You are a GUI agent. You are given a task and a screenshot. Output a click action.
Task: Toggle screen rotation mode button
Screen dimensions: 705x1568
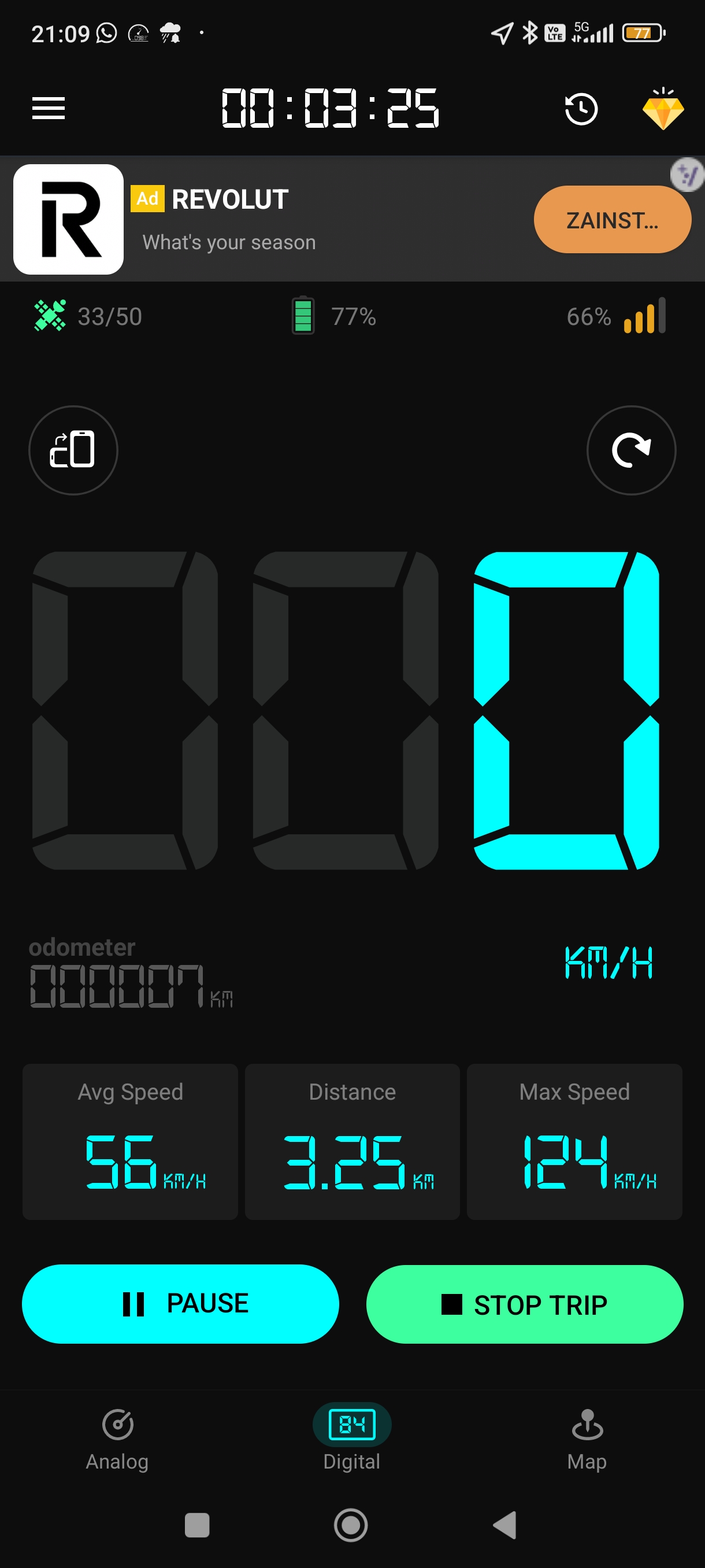click(73, 450)
